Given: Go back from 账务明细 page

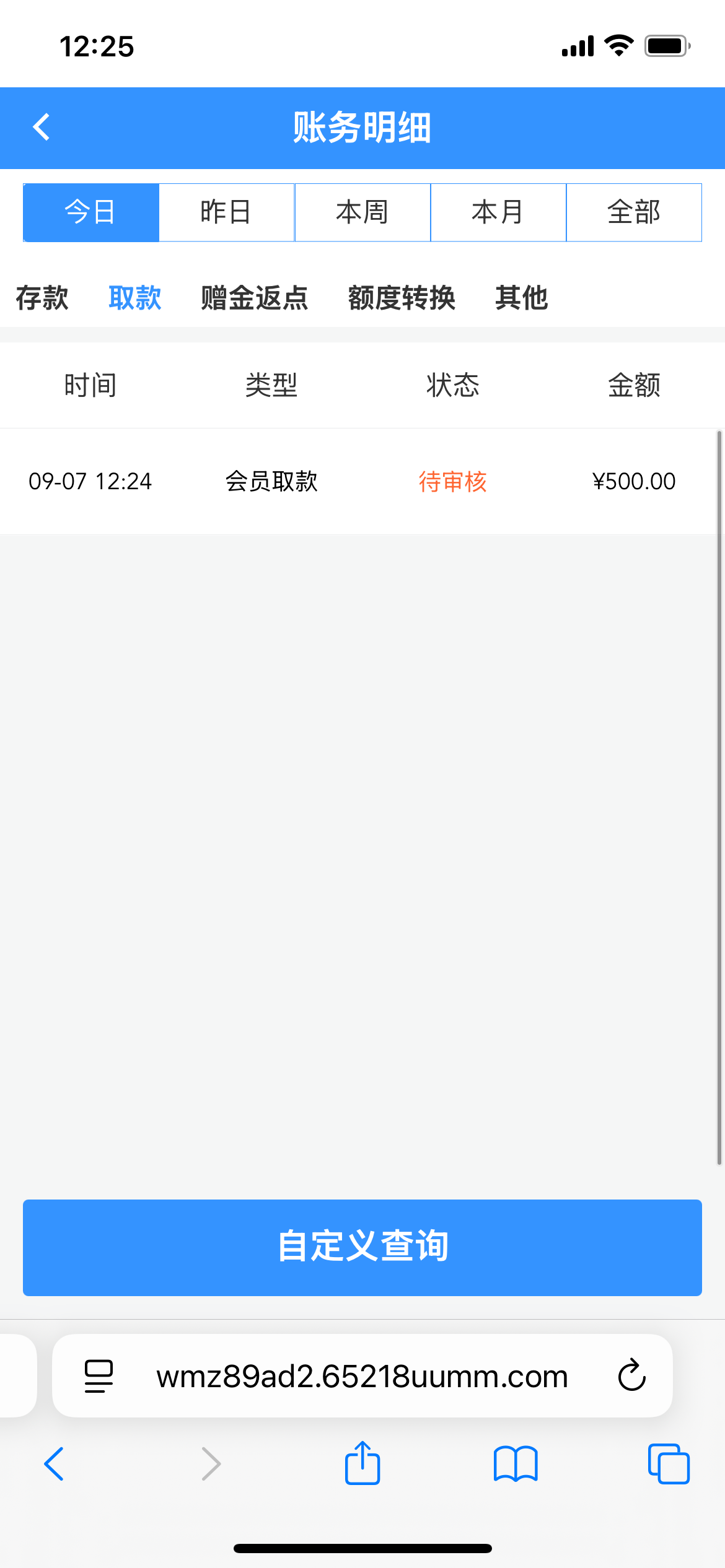Looking at the screenshot, I should (x=42, y=128).
